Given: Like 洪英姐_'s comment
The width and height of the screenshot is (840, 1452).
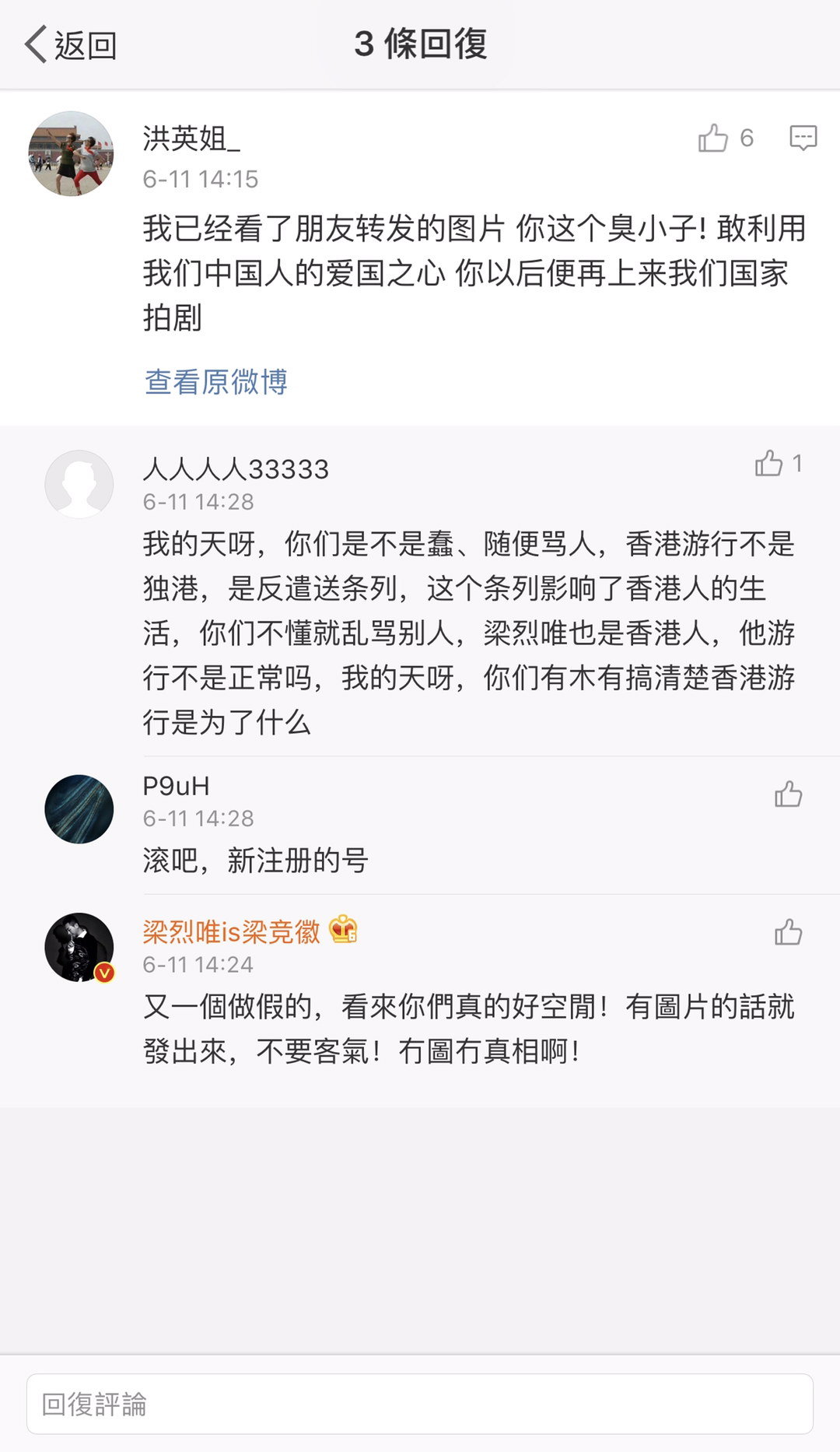Looking at the screenshot, I should [x=713, y=139].
